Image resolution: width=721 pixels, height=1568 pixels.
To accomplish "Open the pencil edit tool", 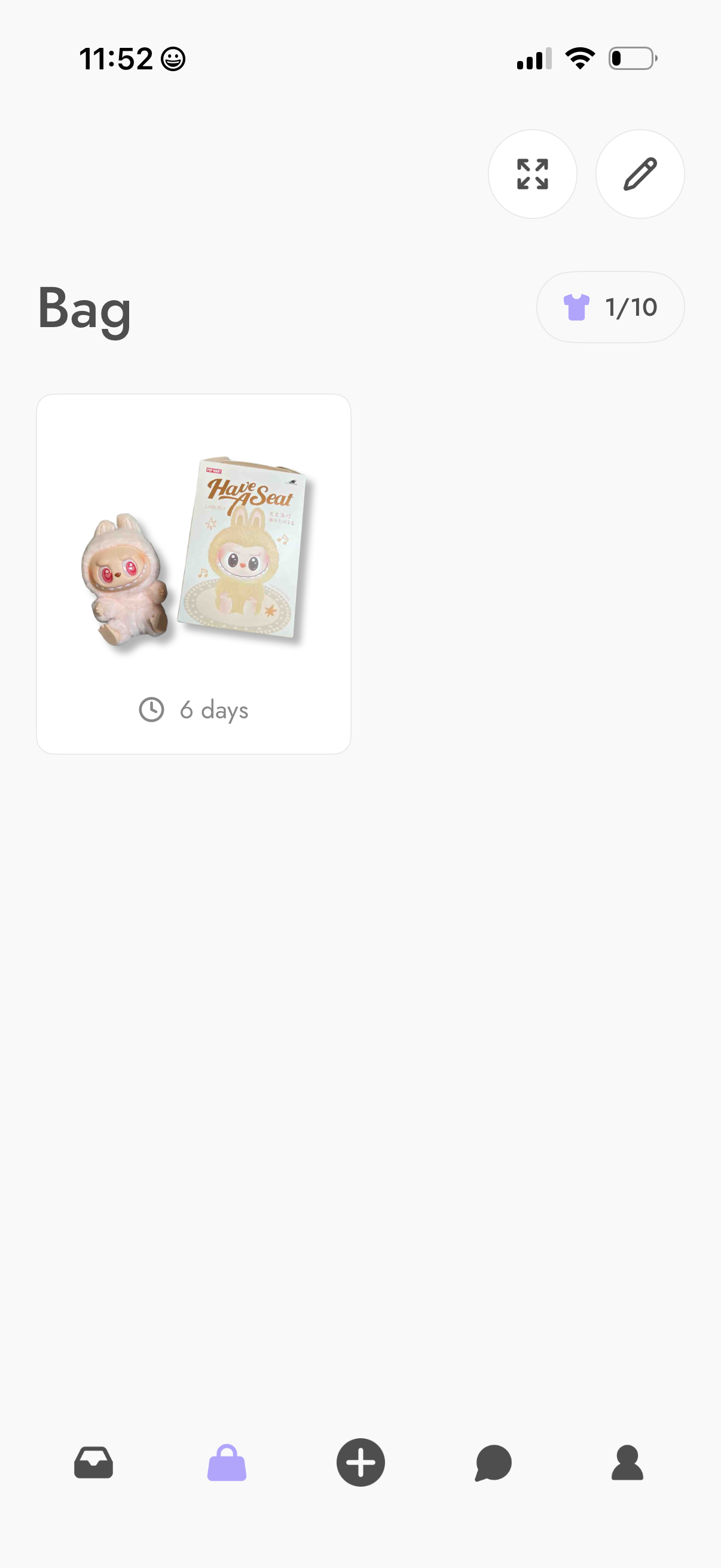I will (640, 174).
